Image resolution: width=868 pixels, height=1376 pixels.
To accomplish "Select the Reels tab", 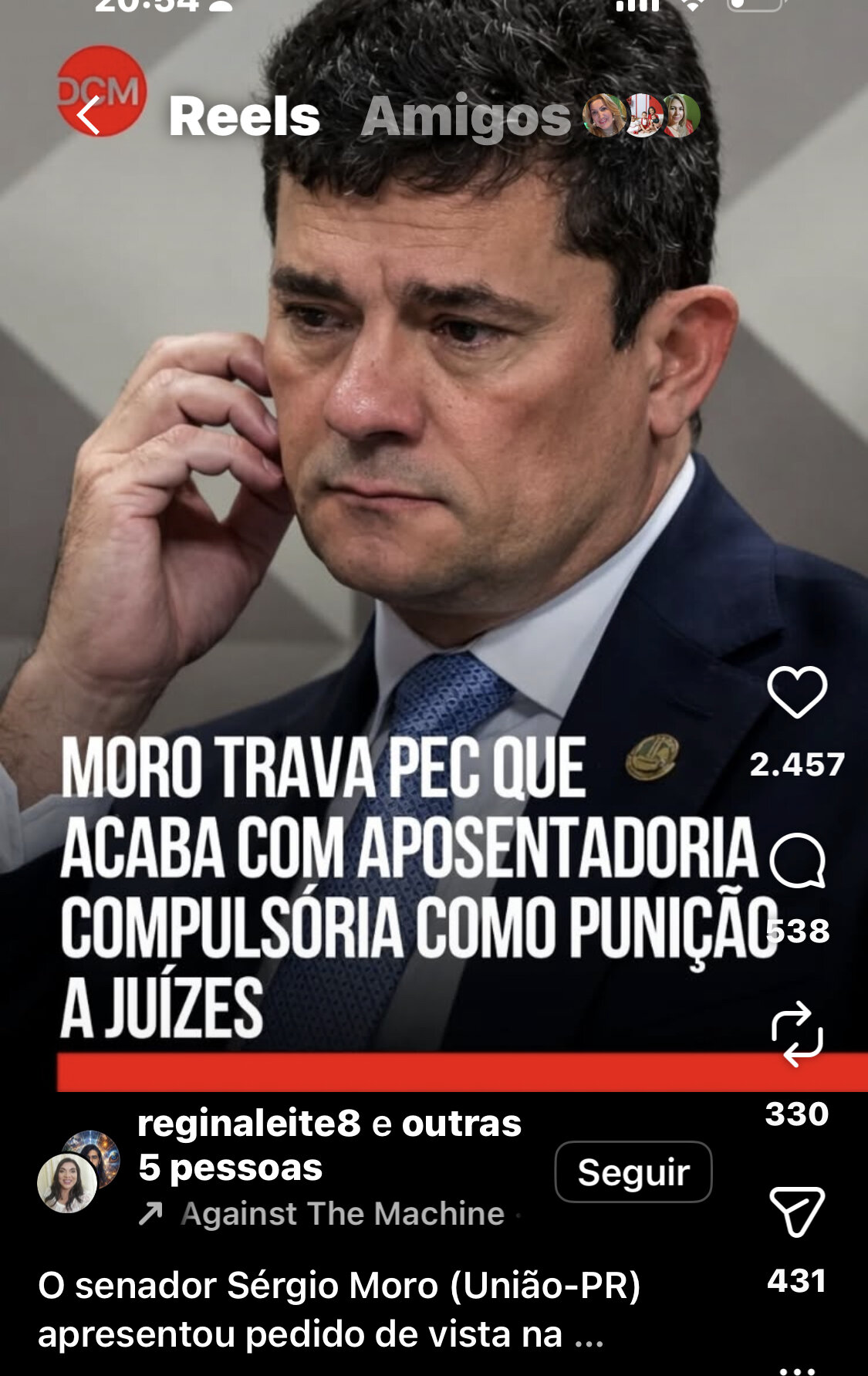I will (244, 117).
